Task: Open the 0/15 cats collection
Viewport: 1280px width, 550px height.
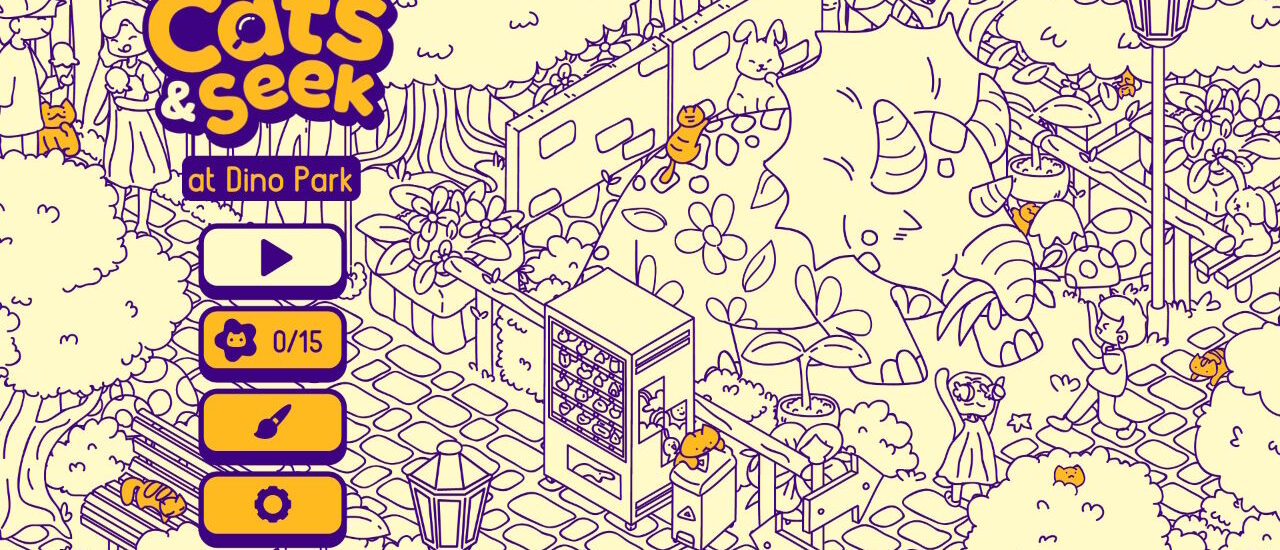Action: pos(273,342)
